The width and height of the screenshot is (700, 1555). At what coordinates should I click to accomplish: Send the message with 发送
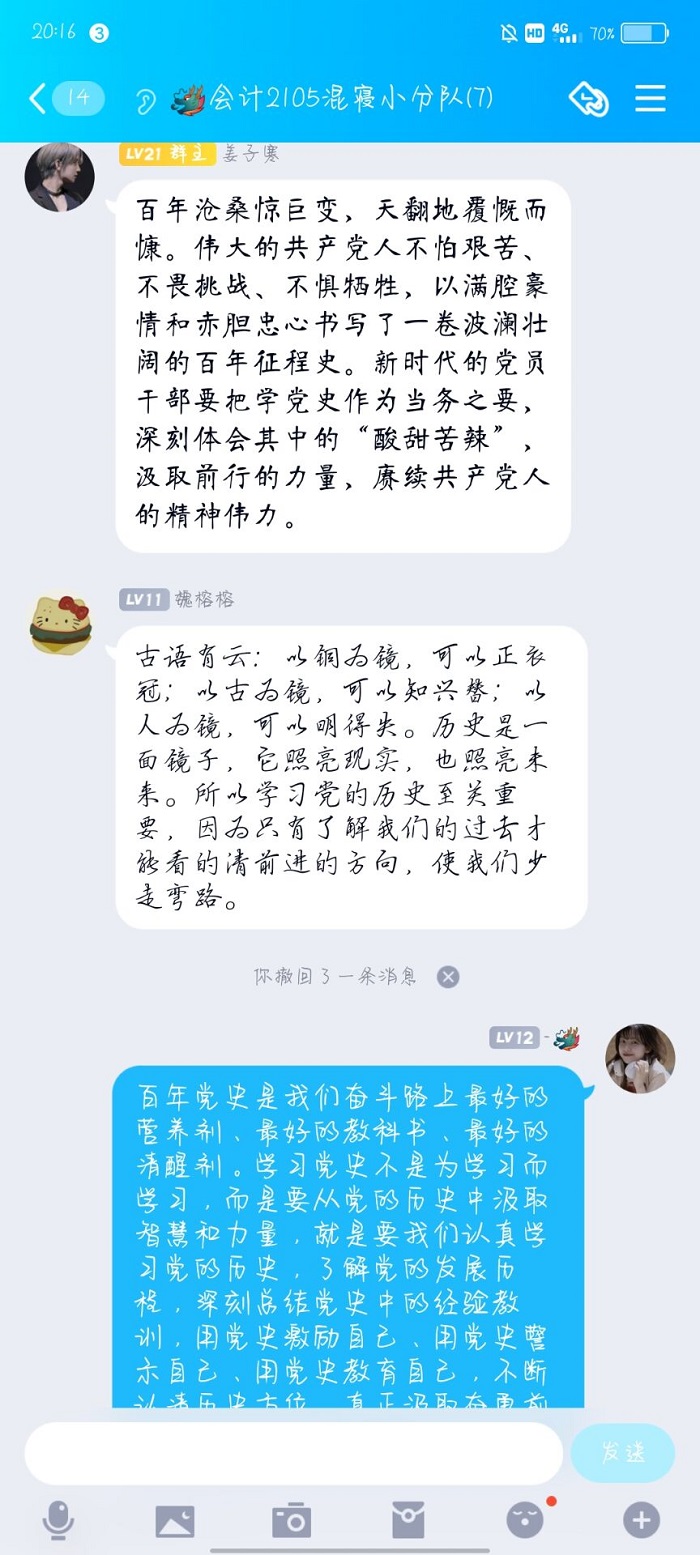(622, 1453)
